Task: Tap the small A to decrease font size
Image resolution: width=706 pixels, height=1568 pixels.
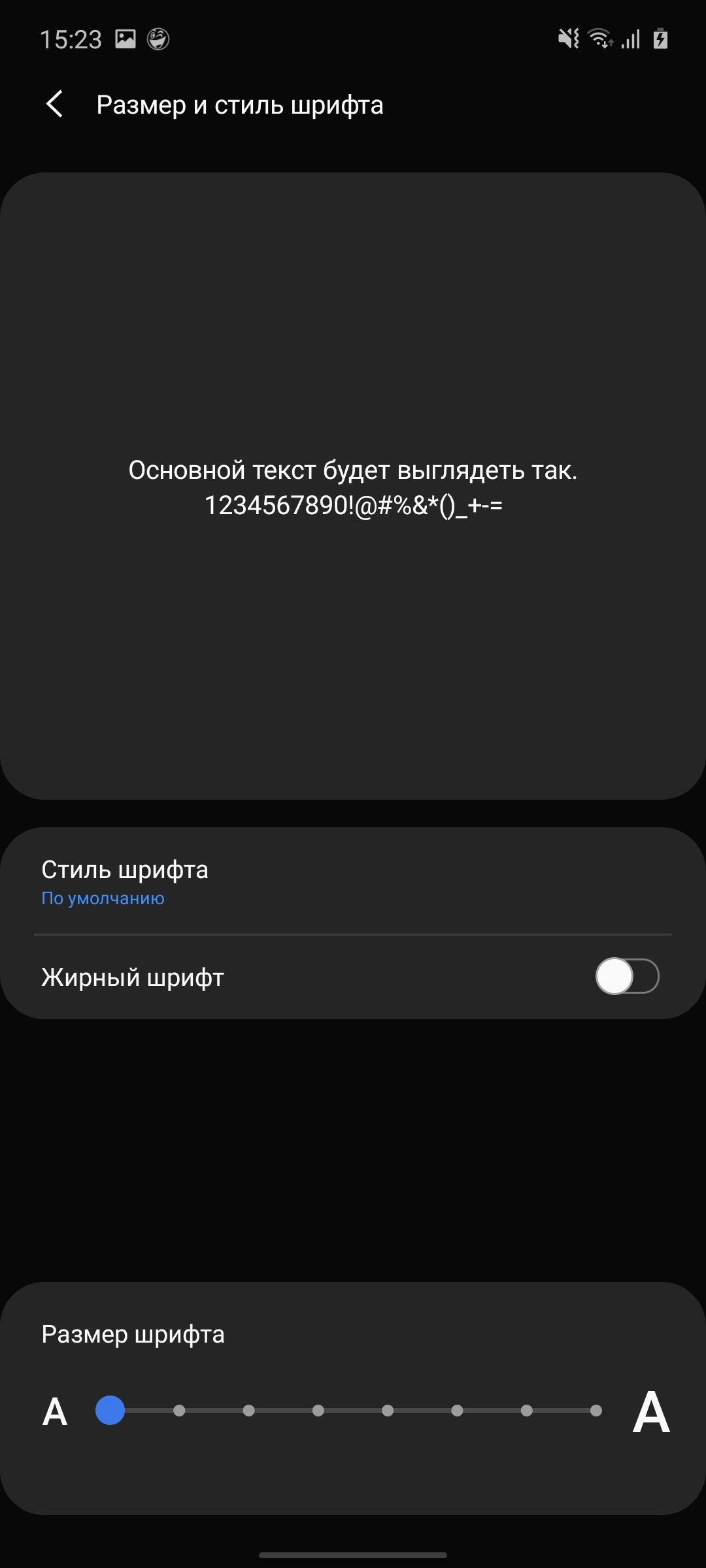Action: 55,1411
